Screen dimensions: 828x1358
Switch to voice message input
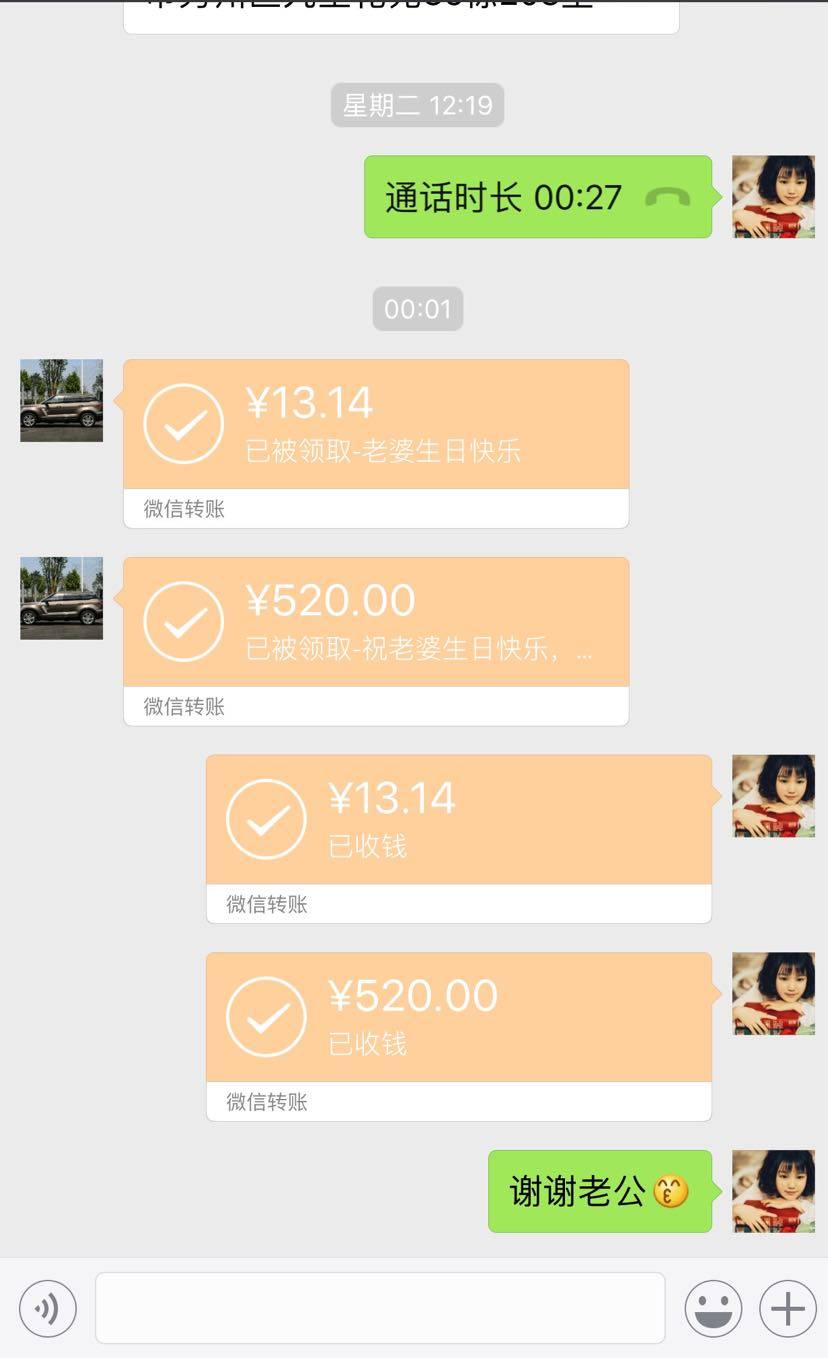click(x=47, y=1308)
